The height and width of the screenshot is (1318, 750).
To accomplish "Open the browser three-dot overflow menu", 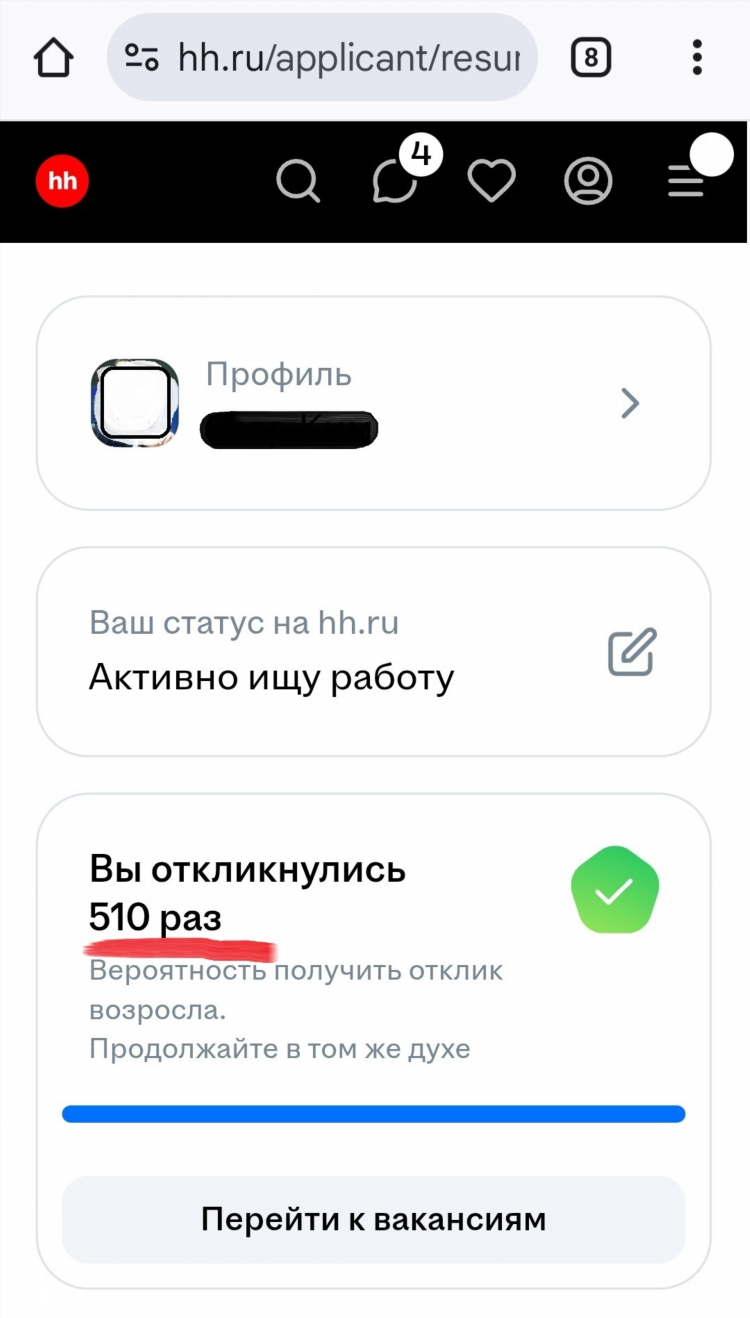I will click(x=697, y=57).
